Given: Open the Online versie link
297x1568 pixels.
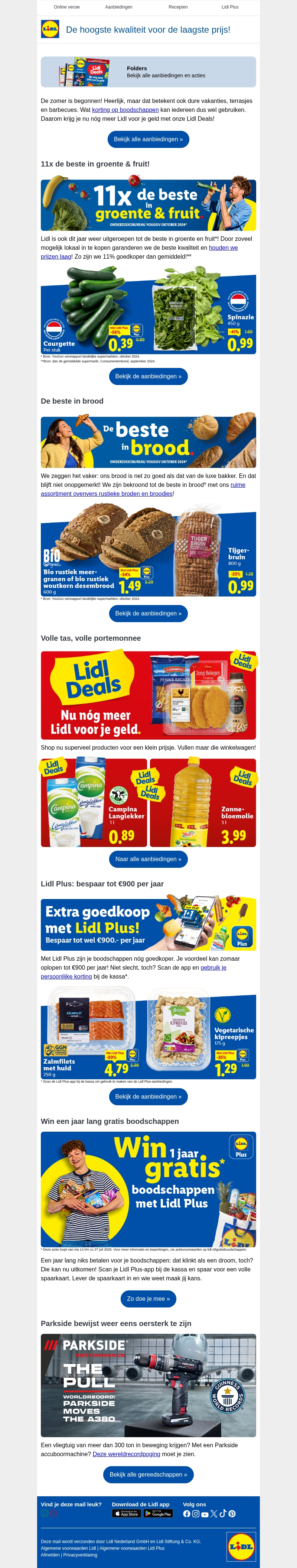Looking at the screenshot, I should coord(66,7).
